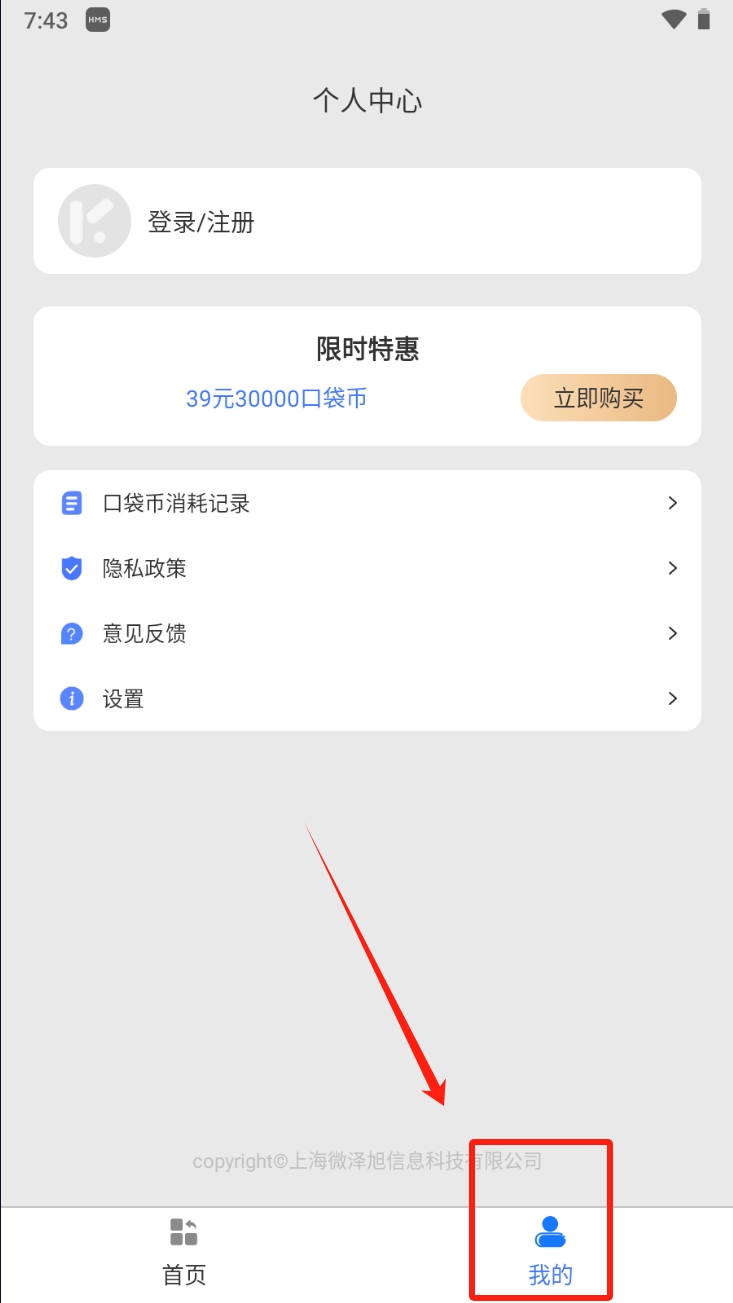Select the 我的 tab

click(549, 1253)
